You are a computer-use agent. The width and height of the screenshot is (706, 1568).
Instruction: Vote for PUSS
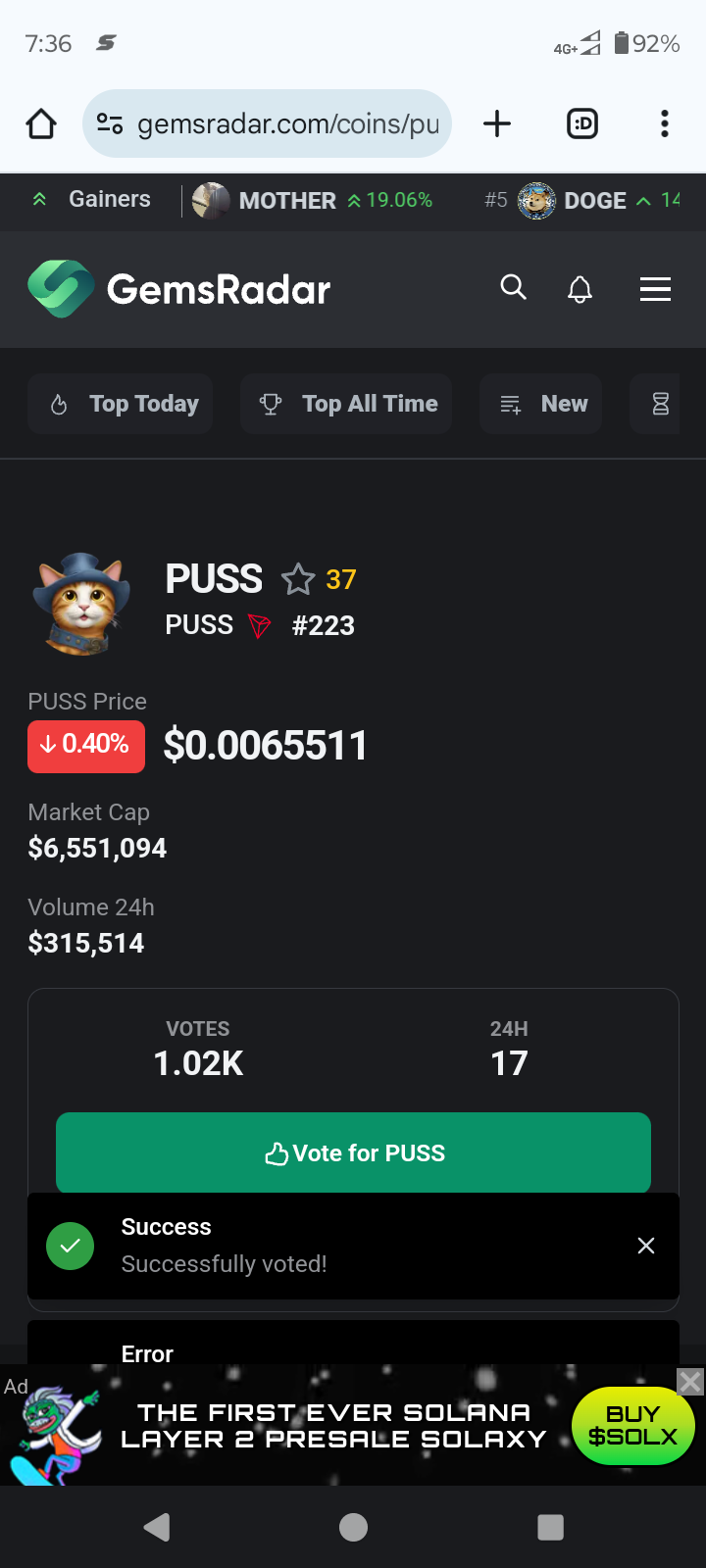(353, 1152)
